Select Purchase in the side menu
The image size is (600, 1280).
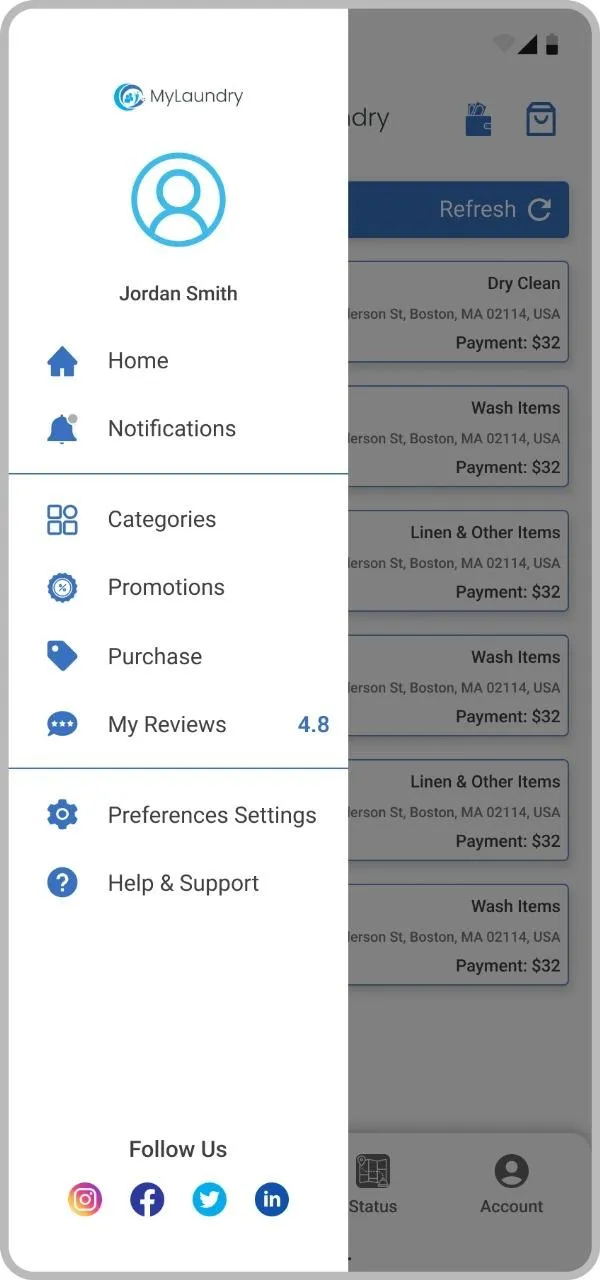click(x=178, y=657)
